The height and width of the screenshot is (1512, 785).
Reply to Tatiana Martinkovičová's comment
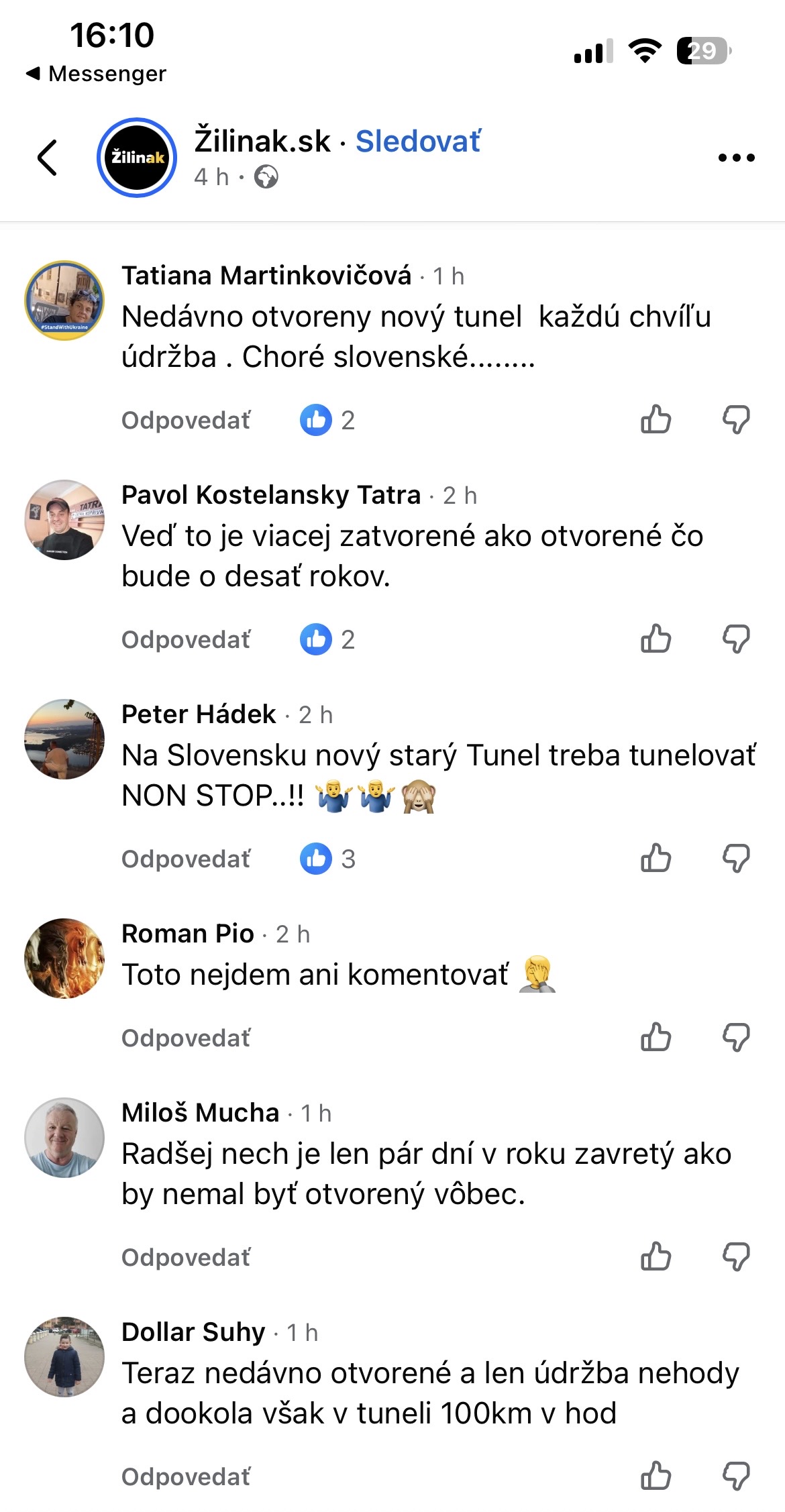(x=186, y=421)
